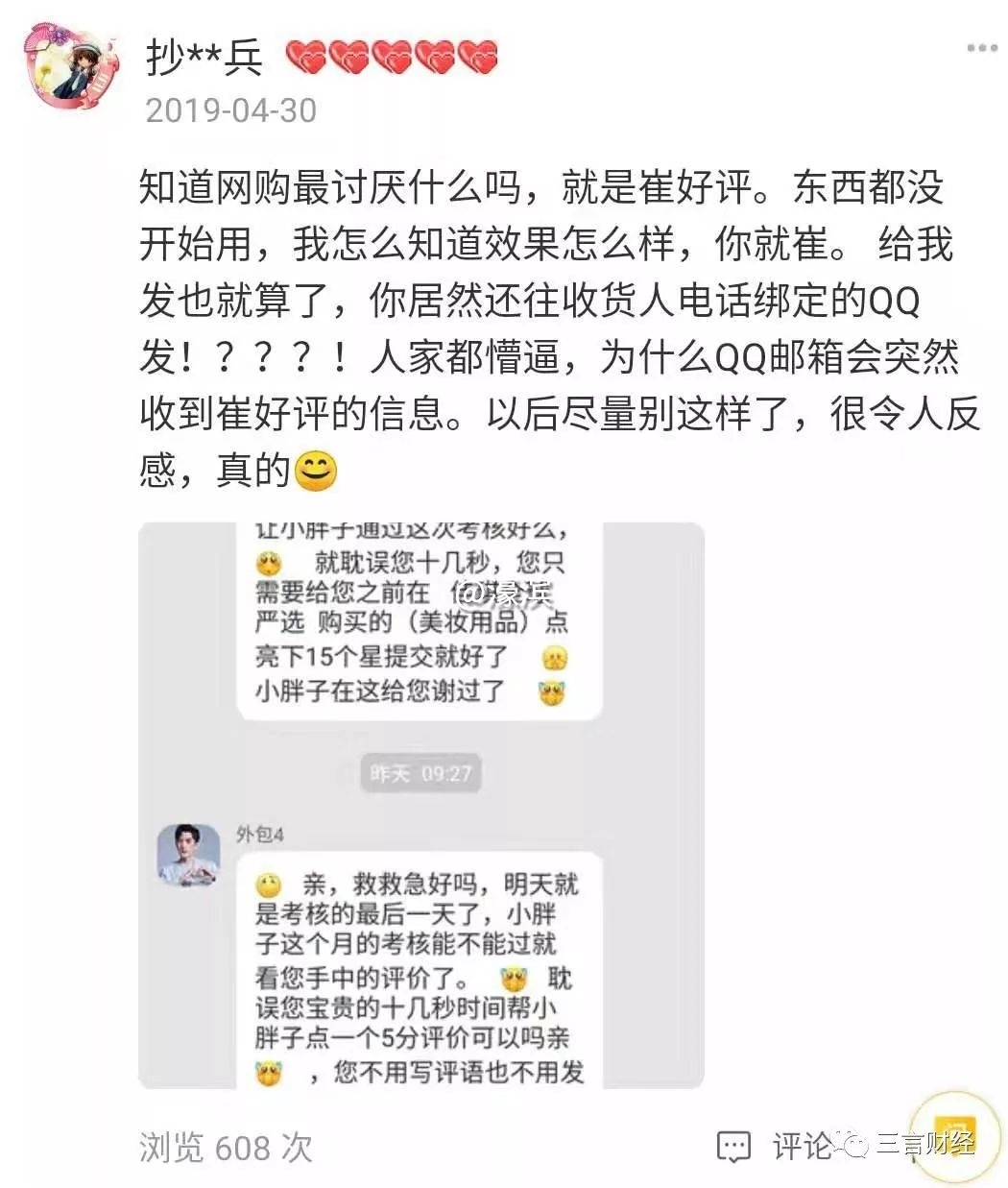This screenshot has height=1188, width=1008.
Task: Open the overflow menu on this review
Action: pos(981,48)
